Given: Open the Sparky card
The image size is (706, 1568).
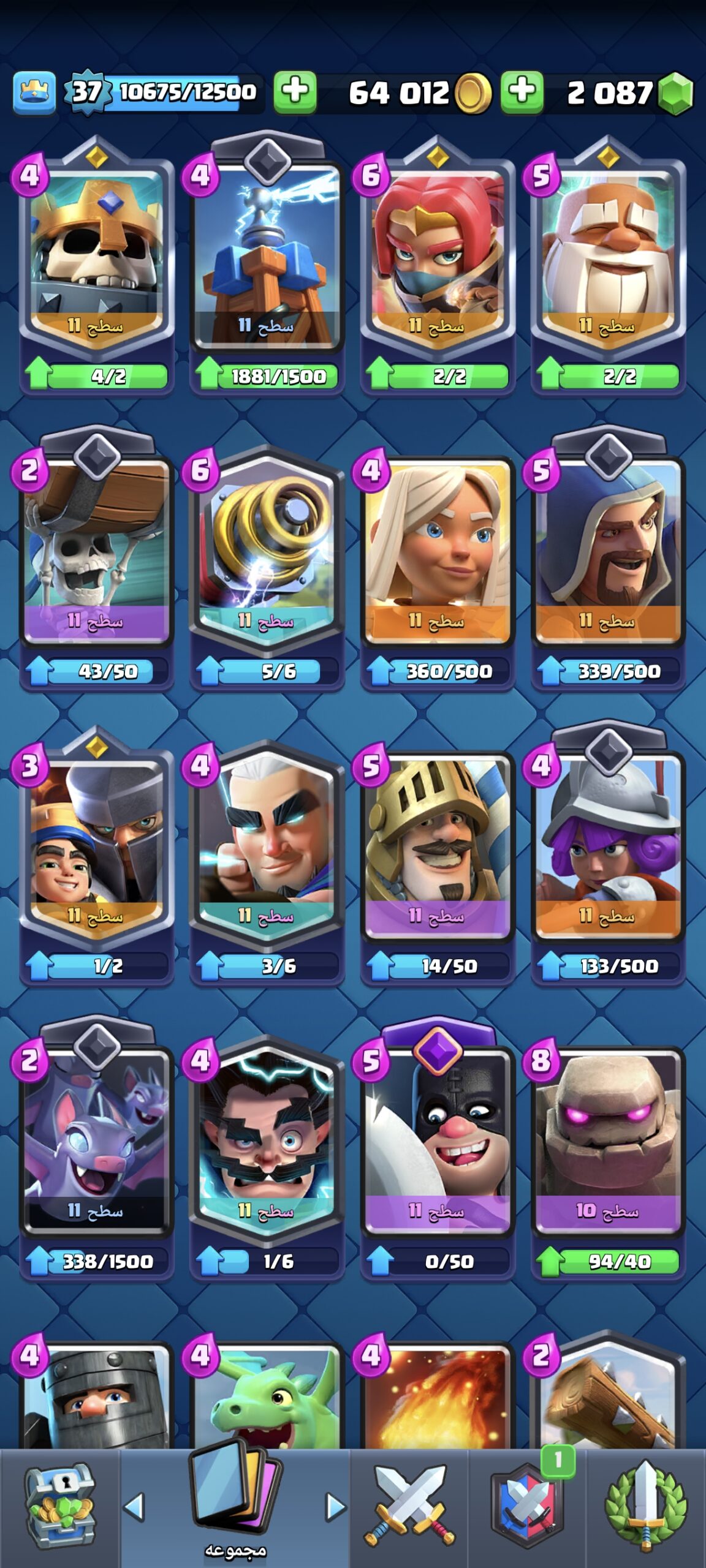Looking at the screenshot, I should pos(267,567).
